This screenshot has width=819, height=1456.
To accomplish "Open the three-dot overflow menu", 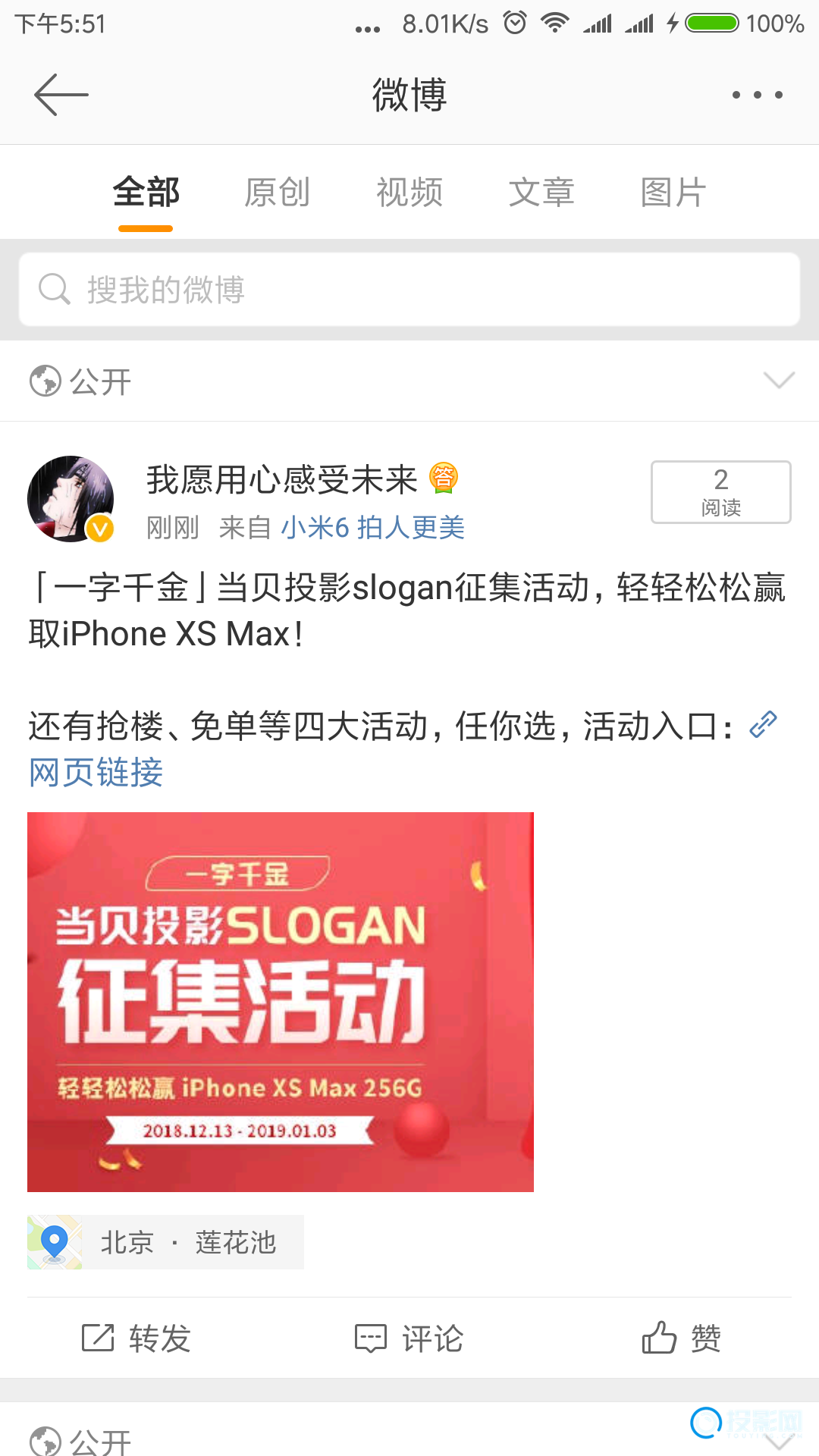I will point(757,95).
